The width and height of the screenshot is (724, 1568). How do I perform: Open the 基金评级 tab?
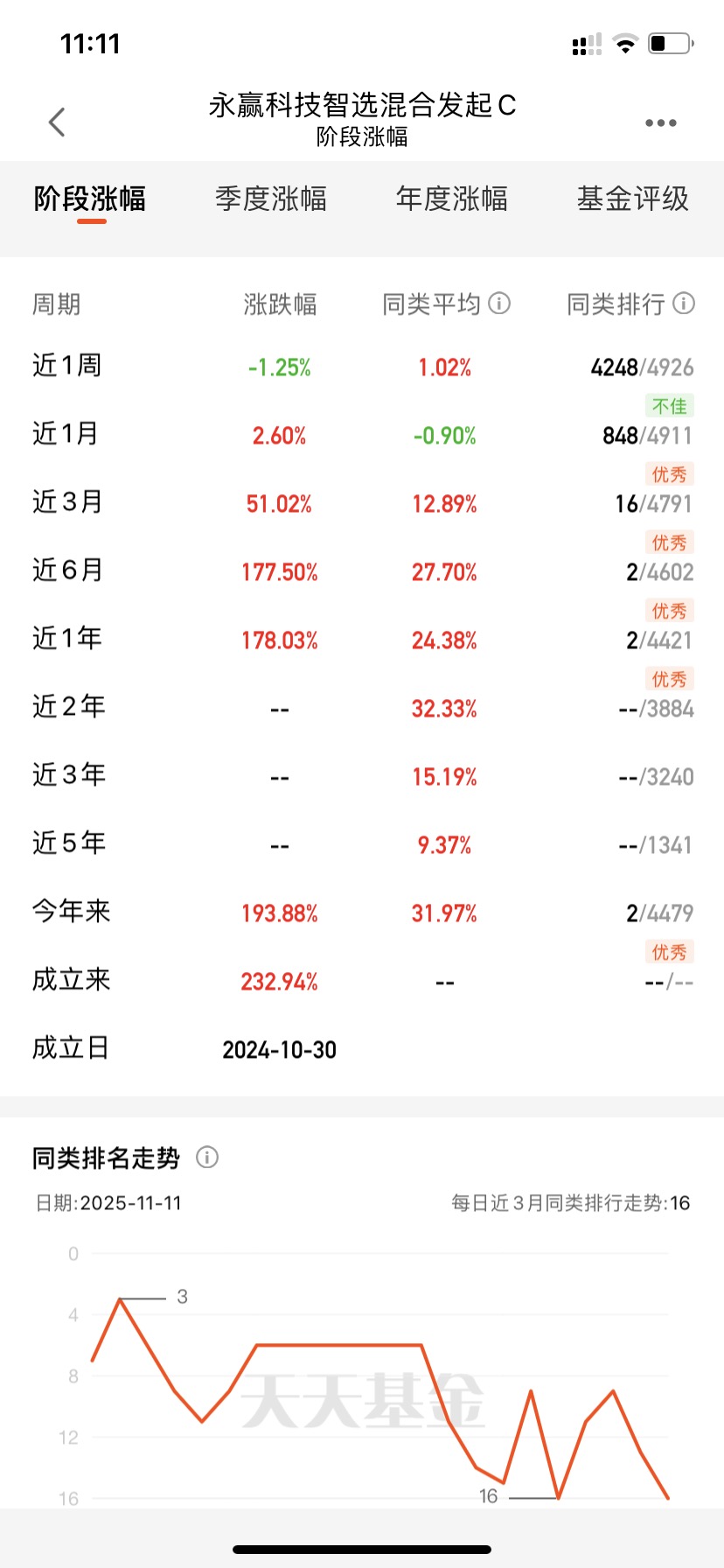tap(633, 199)
